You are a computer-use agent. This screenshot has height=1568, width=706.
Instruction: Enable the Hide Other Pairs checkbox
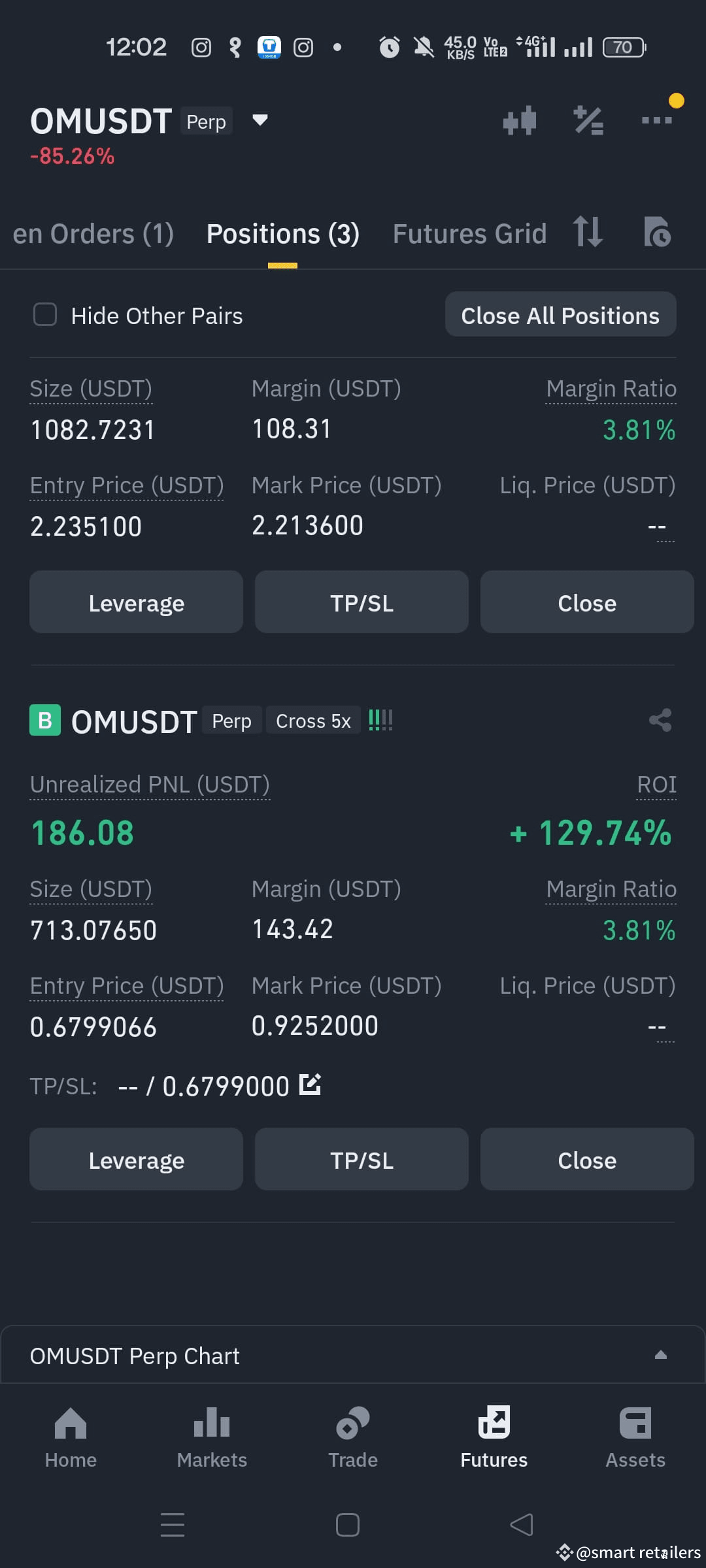click(x=44, y=315)
